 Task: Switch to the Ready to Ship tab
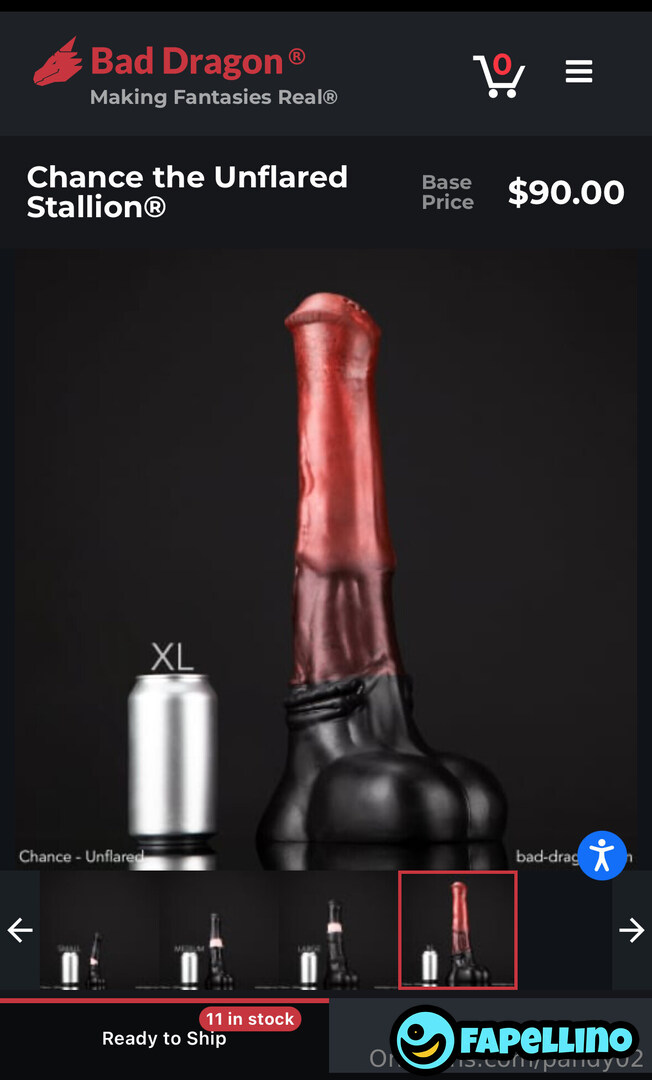(164, 1038)
